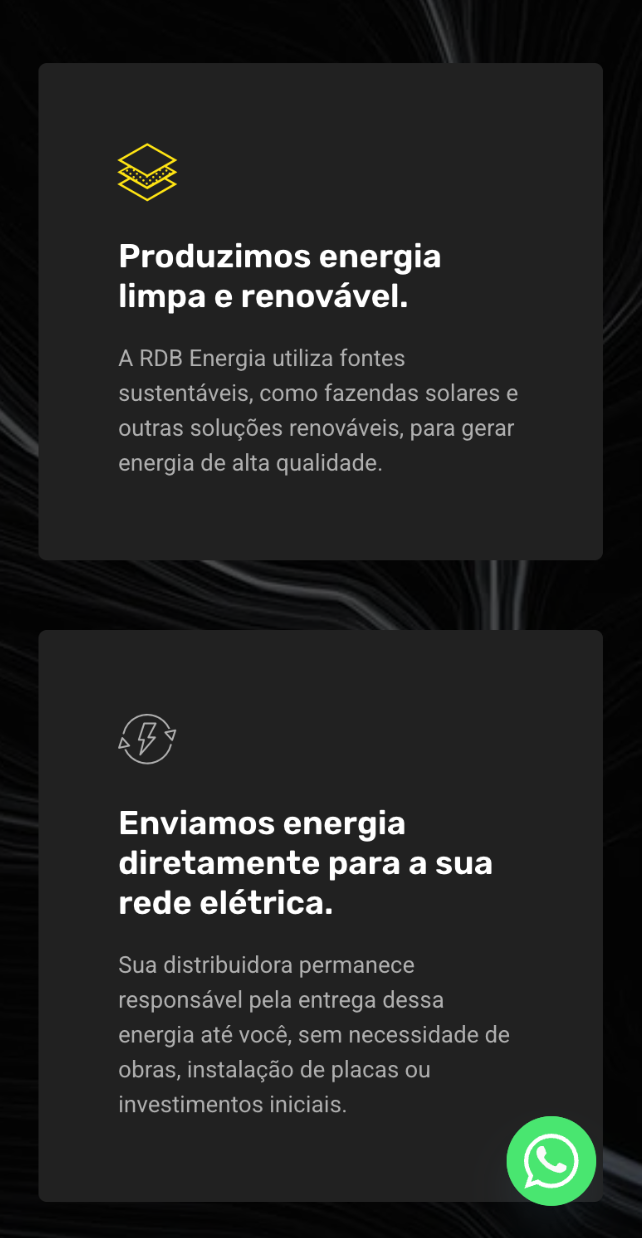Open the WhatsApp chat button

click(551, 1161)
